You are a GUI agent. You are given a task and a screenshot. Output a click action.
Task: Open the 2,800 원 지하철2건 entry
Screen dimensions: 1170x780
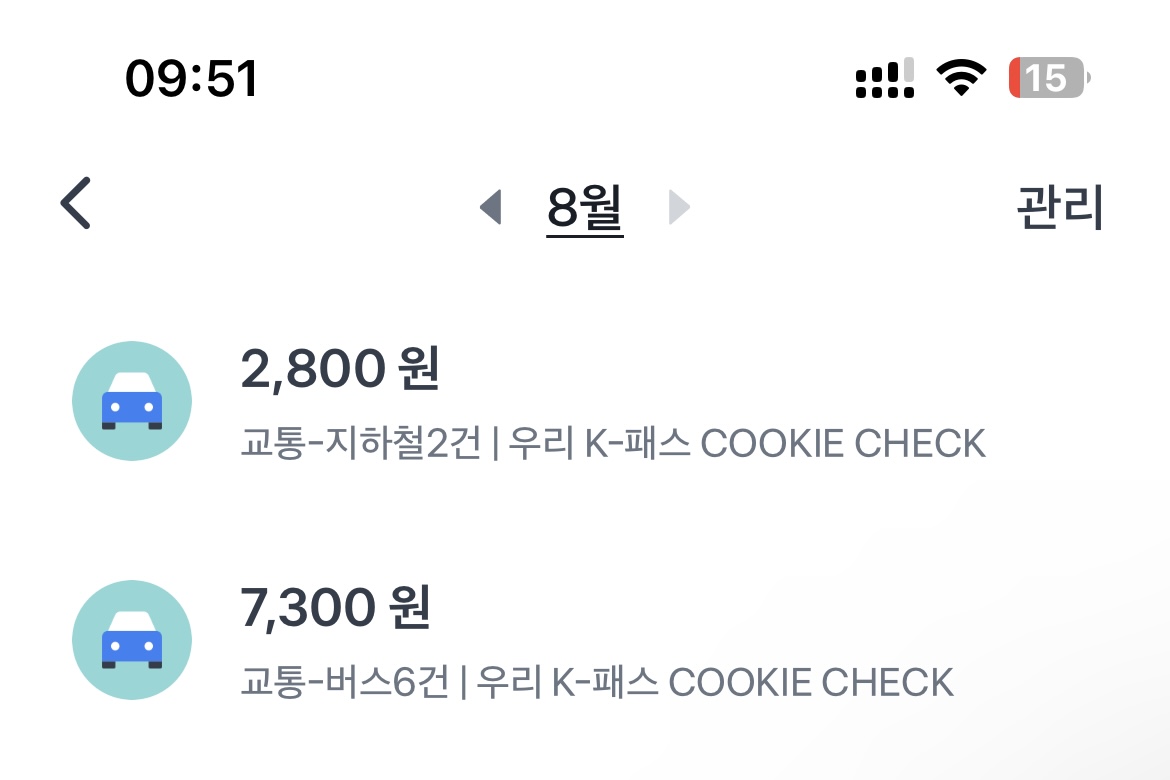point(585,402)
